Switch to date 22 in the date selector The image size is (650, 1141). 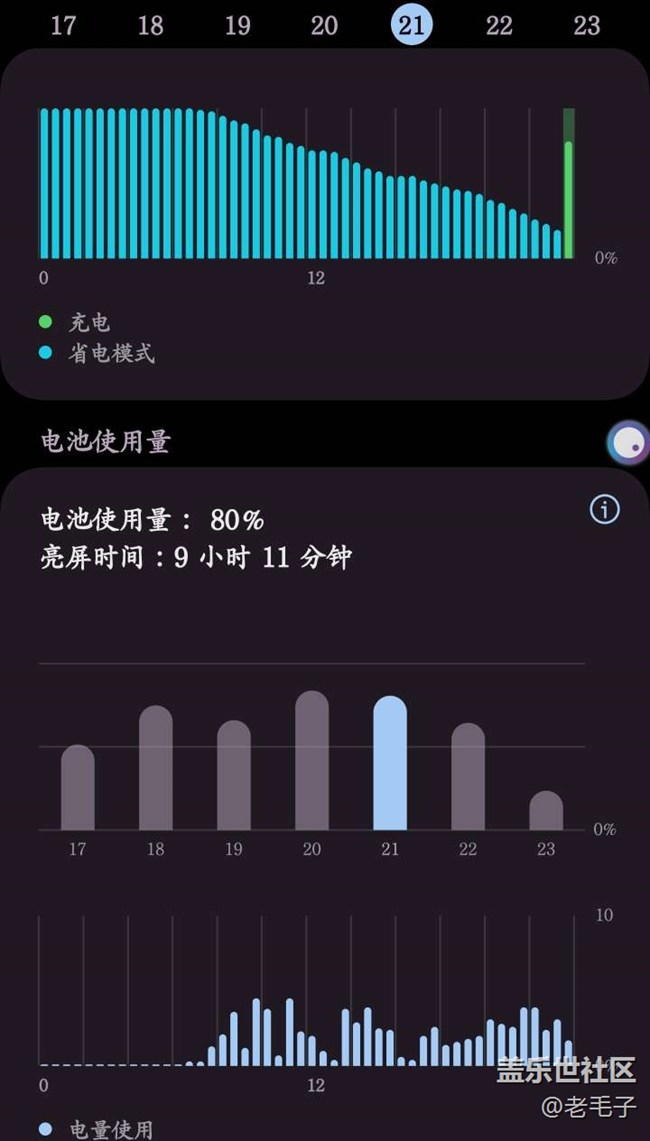click(x=499, y=25)
